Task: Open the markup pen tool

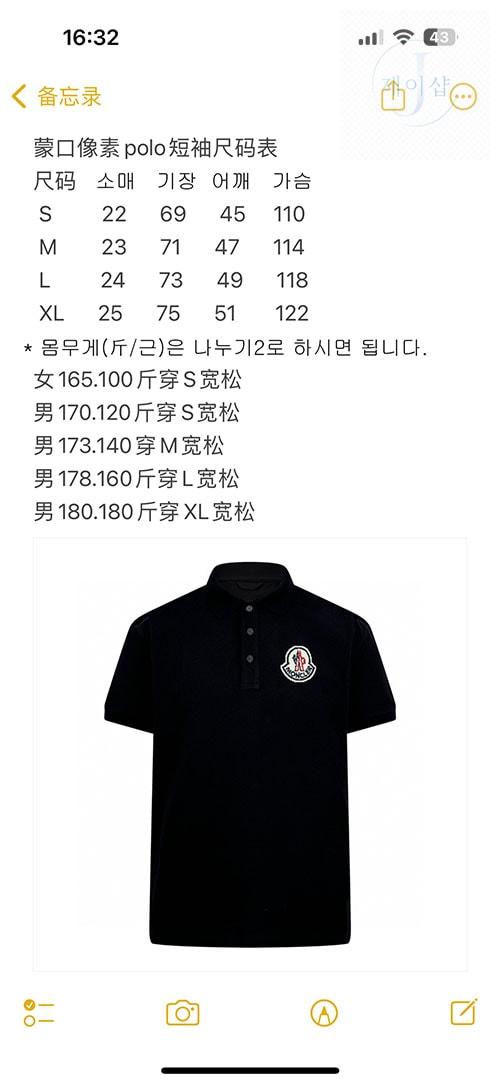Action: pyautogui.click(x=324, y=1013)
